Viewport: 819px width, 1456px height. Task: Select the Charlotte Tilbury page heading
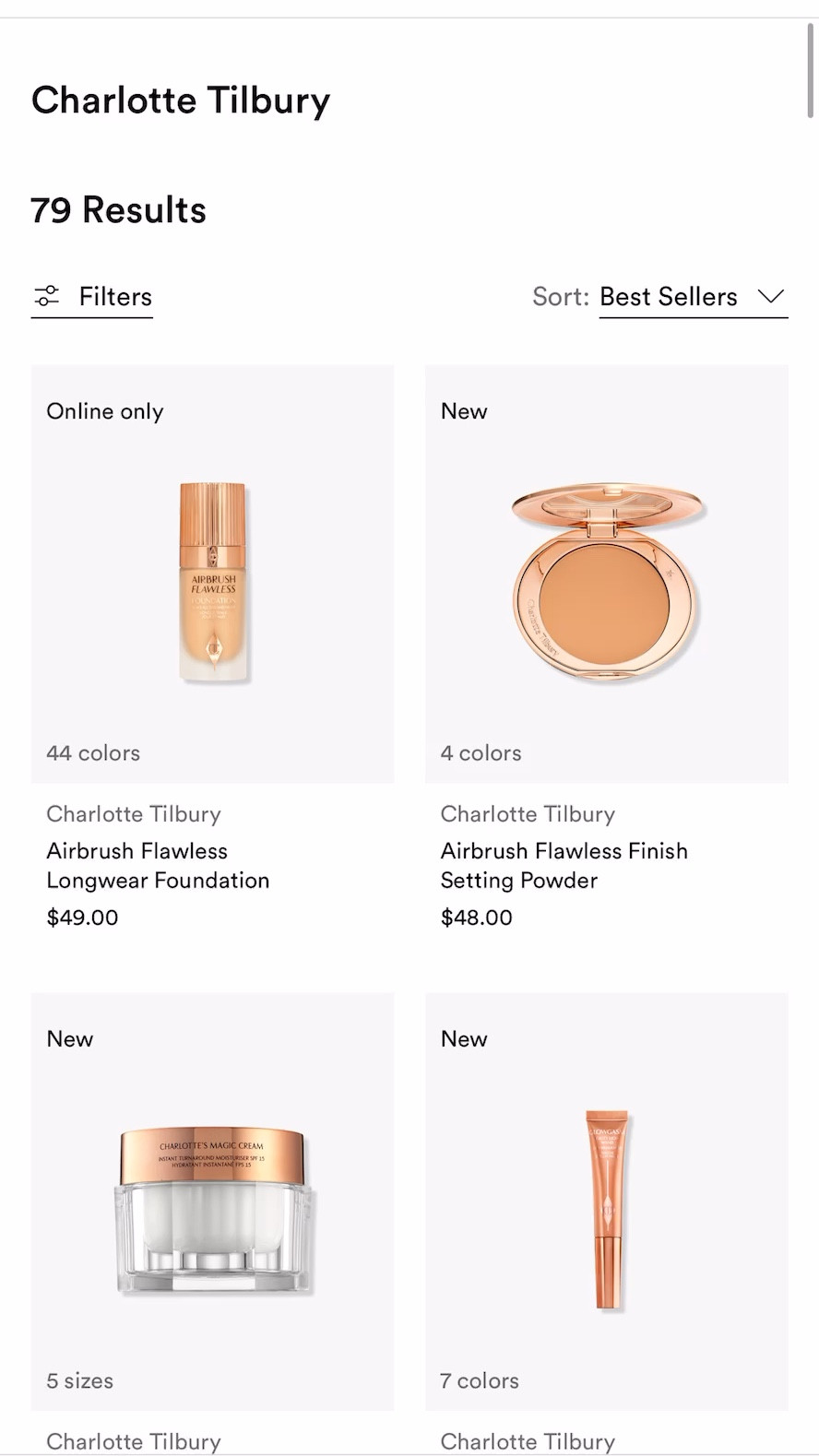tap(181, 100)
